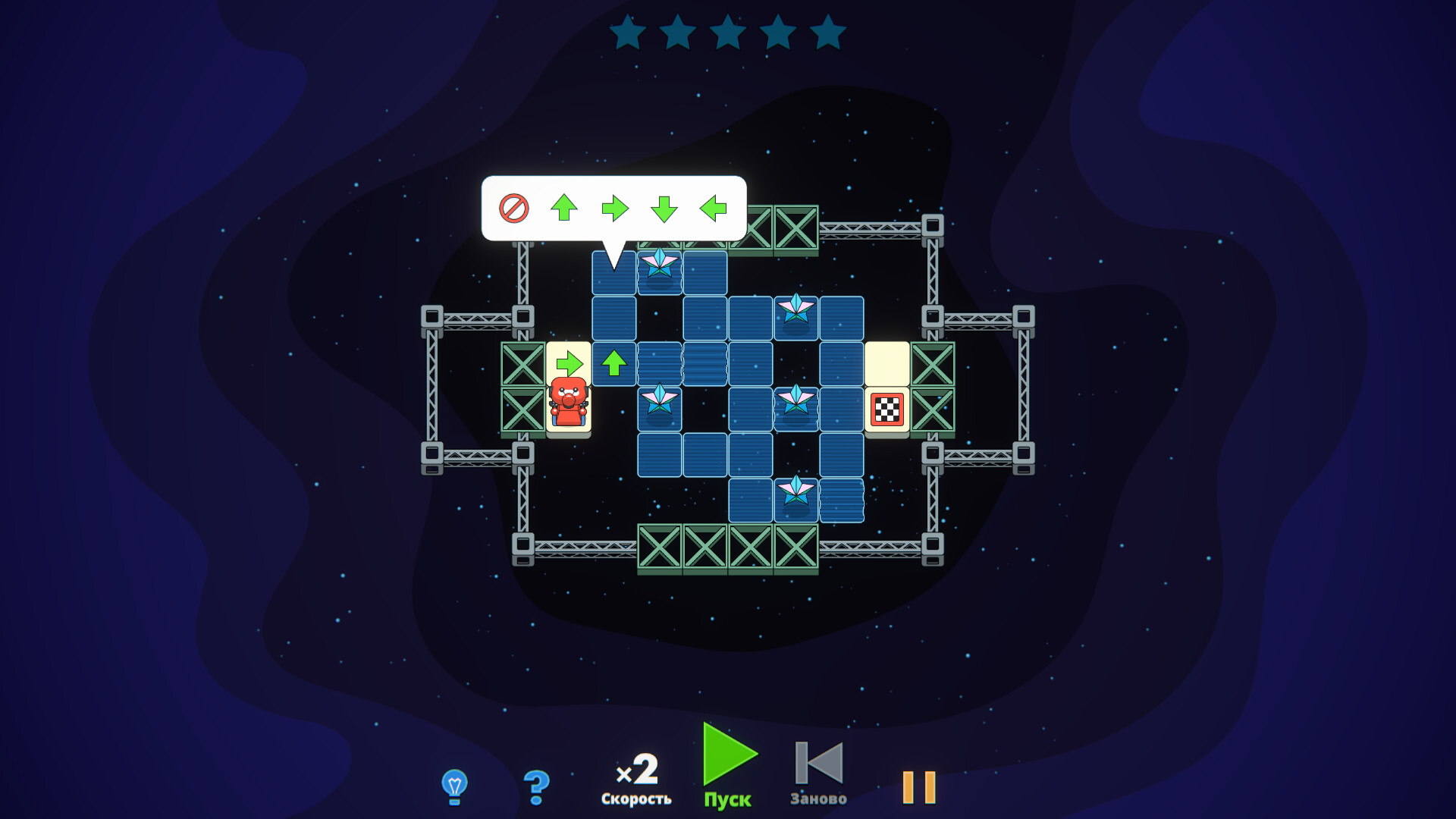Restart the level with Заново

(x=818, y=773)
